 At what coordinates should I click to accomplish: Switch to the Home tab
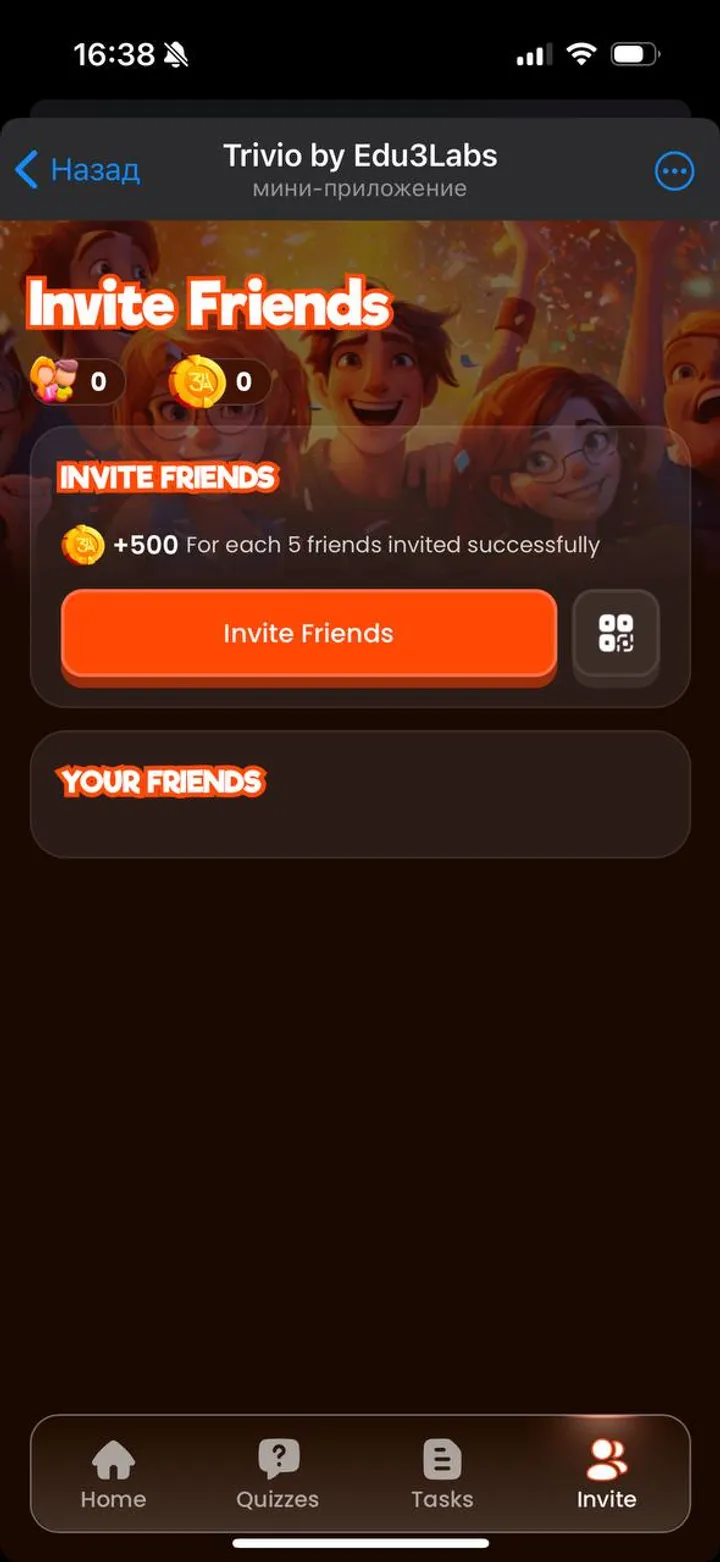tap(113, 1474)
